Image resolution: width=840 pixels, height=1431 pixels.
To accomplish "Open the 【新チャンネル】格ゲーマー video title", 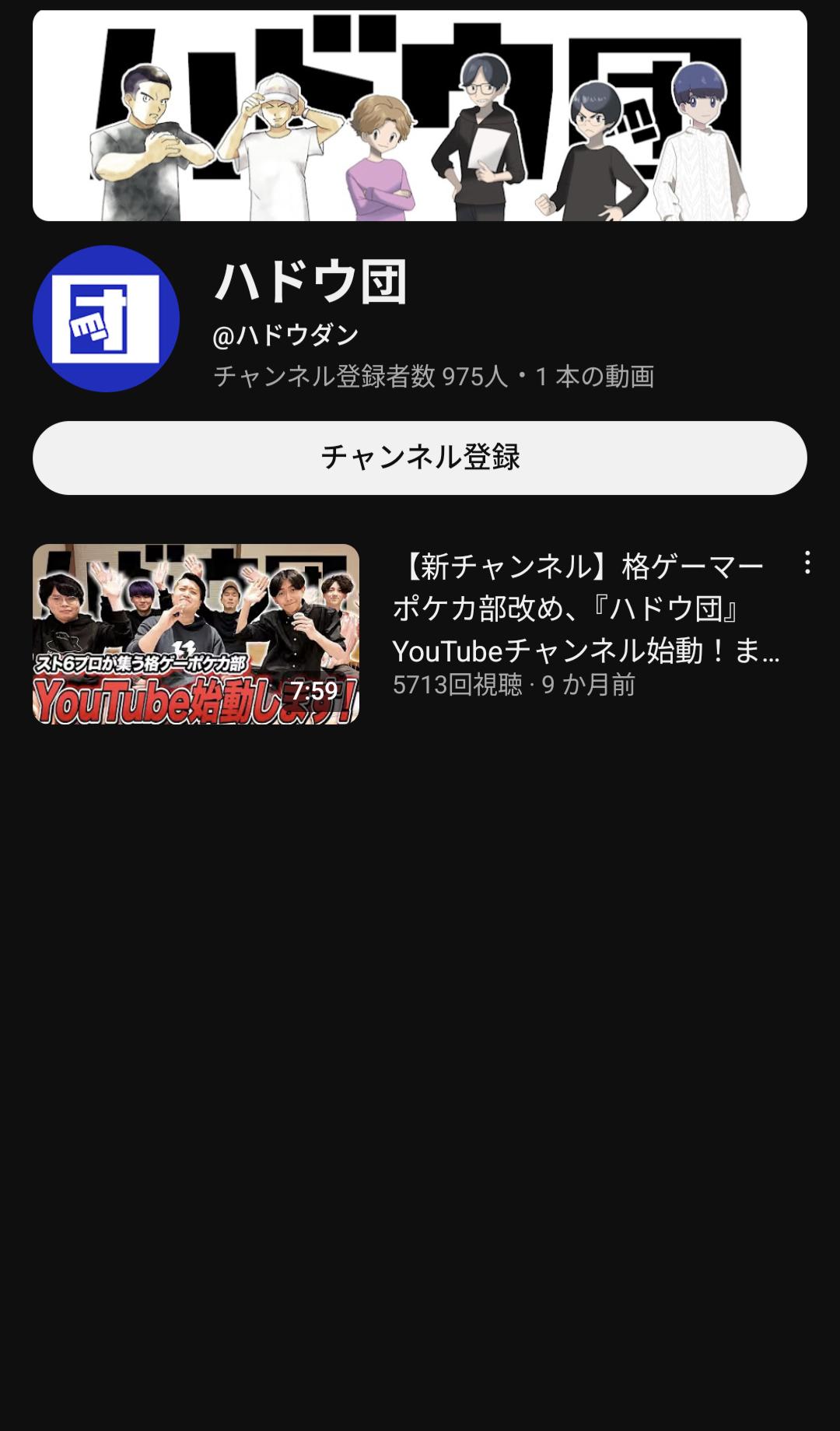I will [x=585, y=608].
